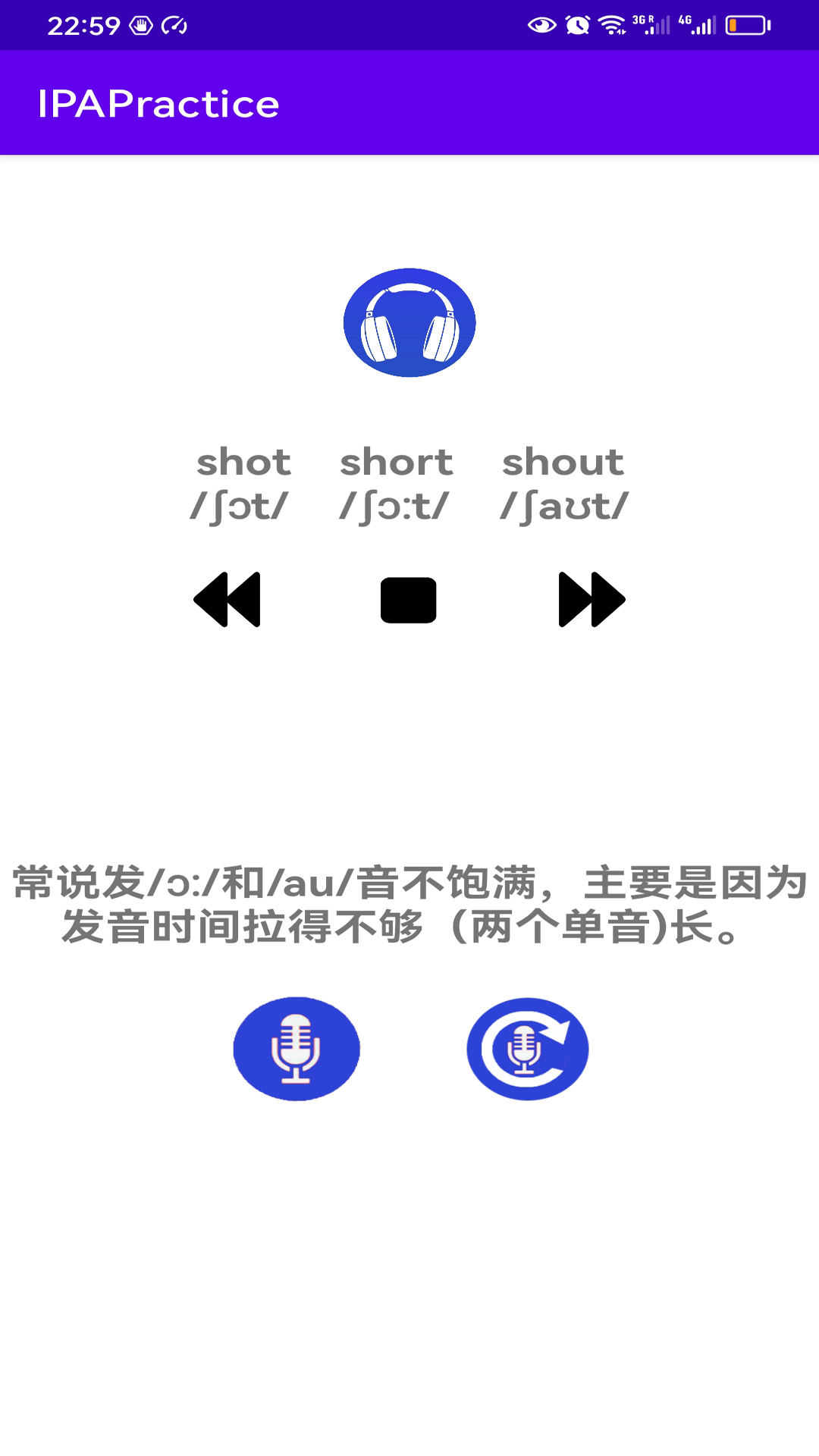Tap the blue headphones playback icon

pyautogui.click(x=409, y=322)
